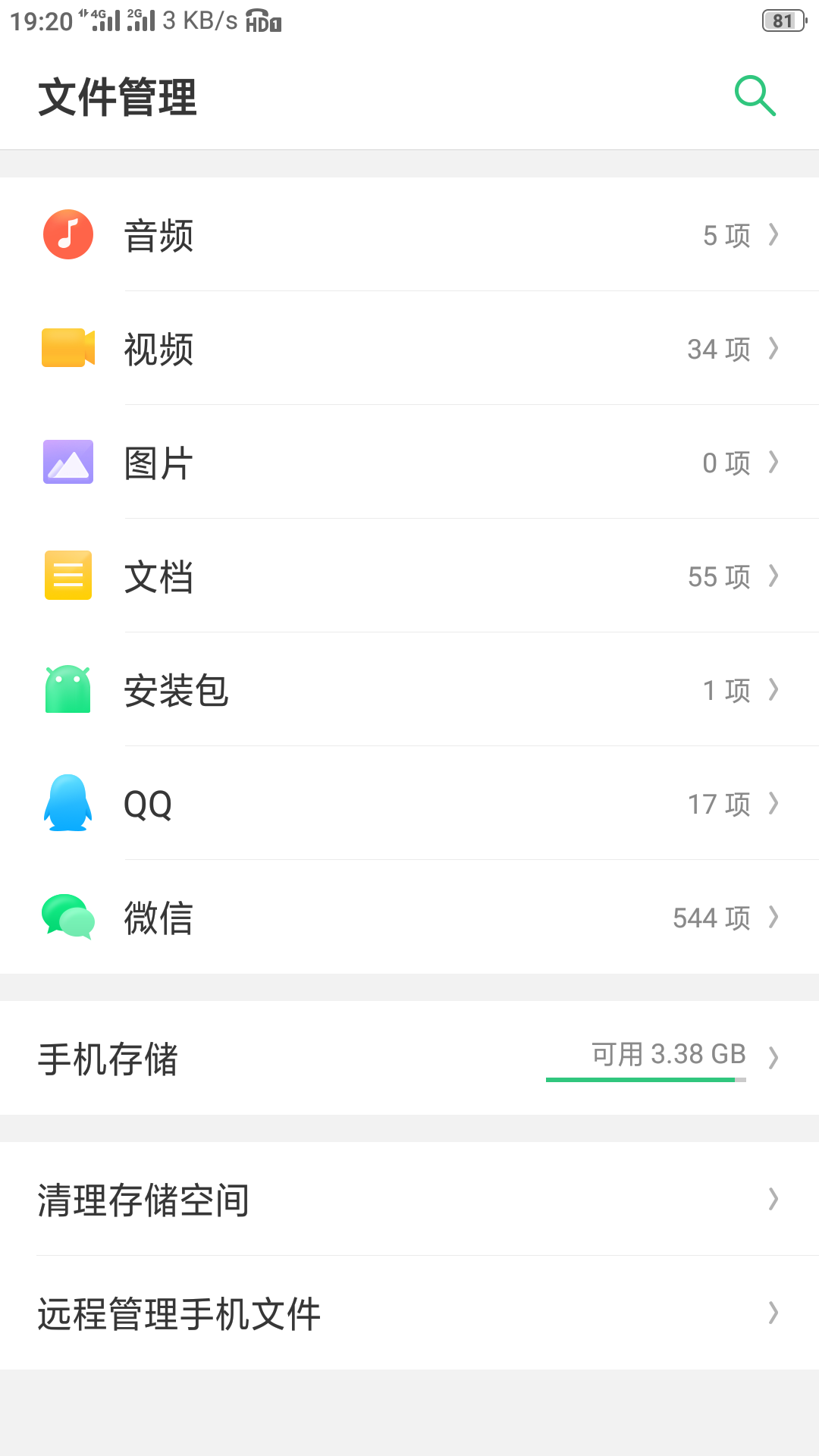The image size is (819, 1456).
Task: Open the 图片 pictures category
Action: point(409,462)
